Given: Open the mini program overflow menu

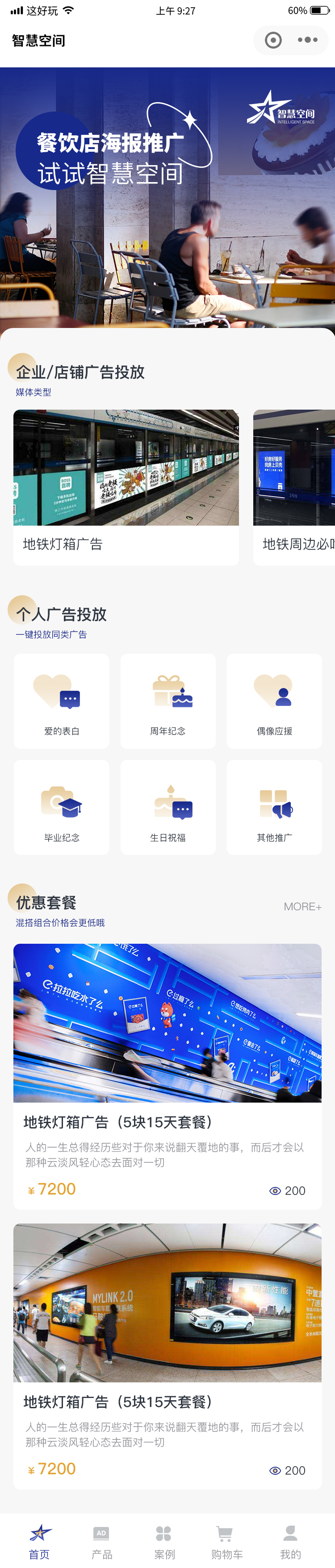Looking at the screenshot, I should click(x=308, y=40).
